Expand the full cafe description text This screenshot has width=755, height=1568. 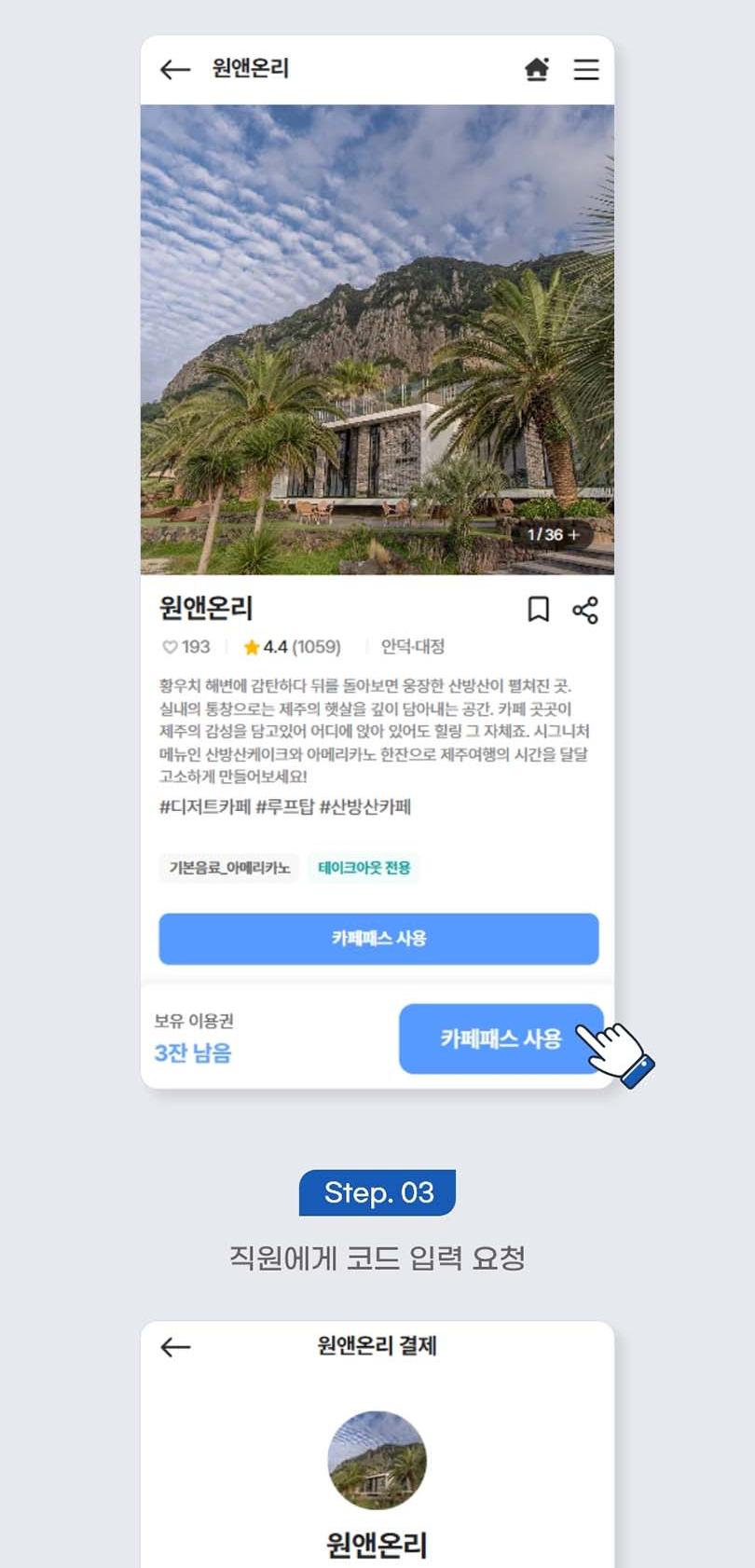pyautogui.click(x=376, y=732)
